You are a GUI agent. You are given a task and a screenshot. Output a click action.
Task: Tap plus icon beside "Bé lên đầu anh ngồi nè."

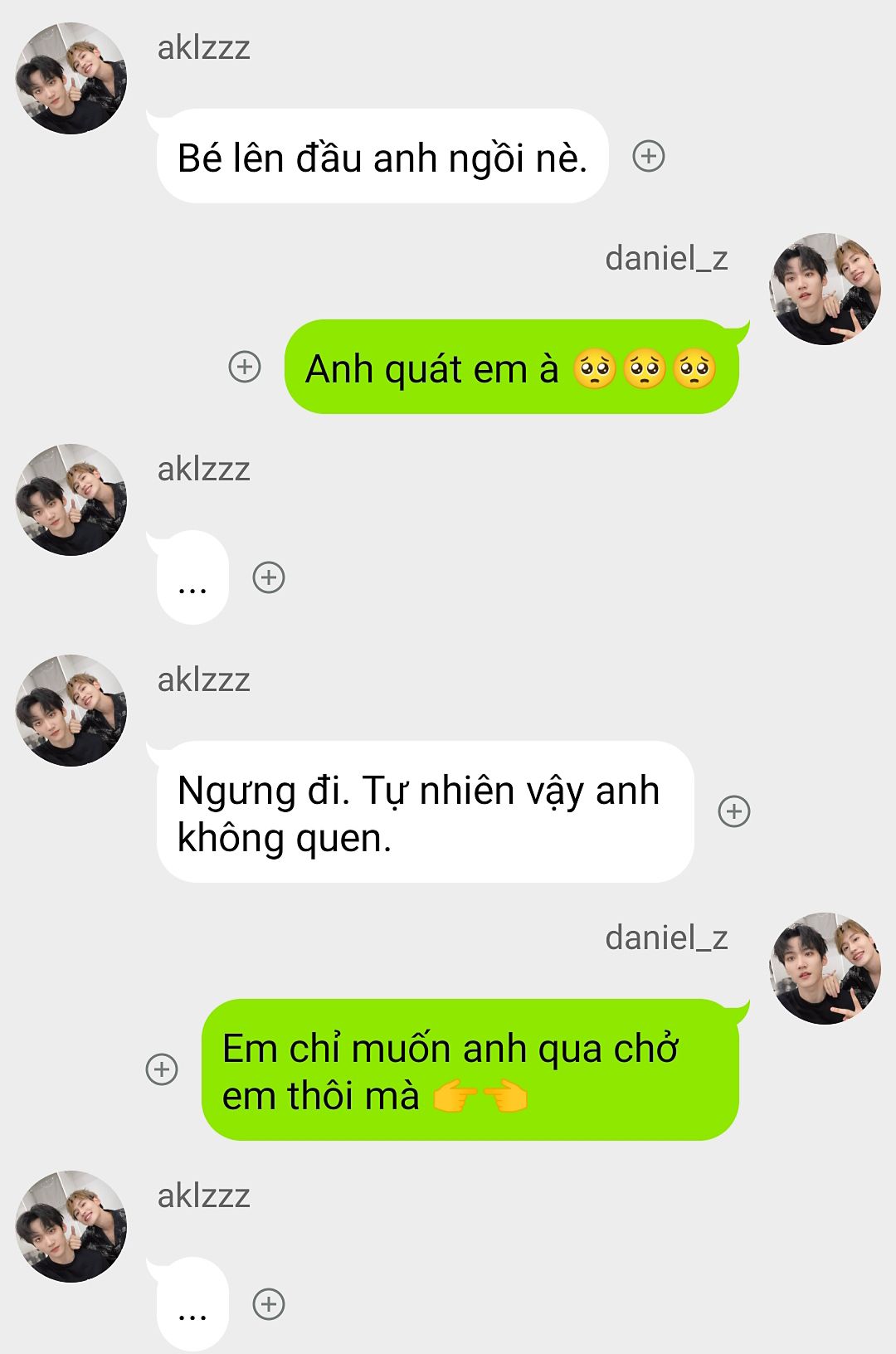pyautogui.click(x=648, y=156)
